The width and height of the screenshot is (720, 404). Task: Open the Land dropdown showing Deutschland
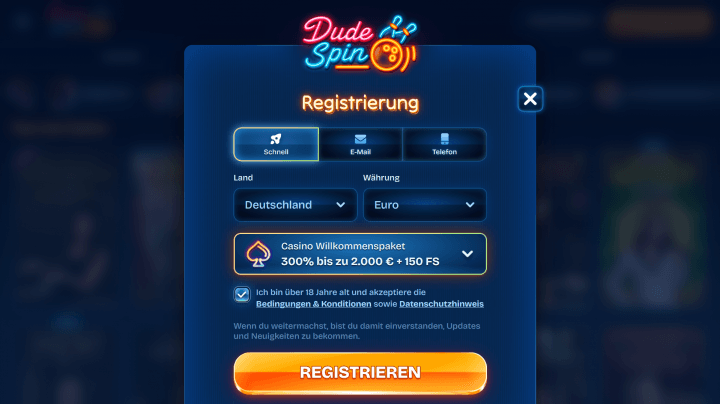[295, 205]
